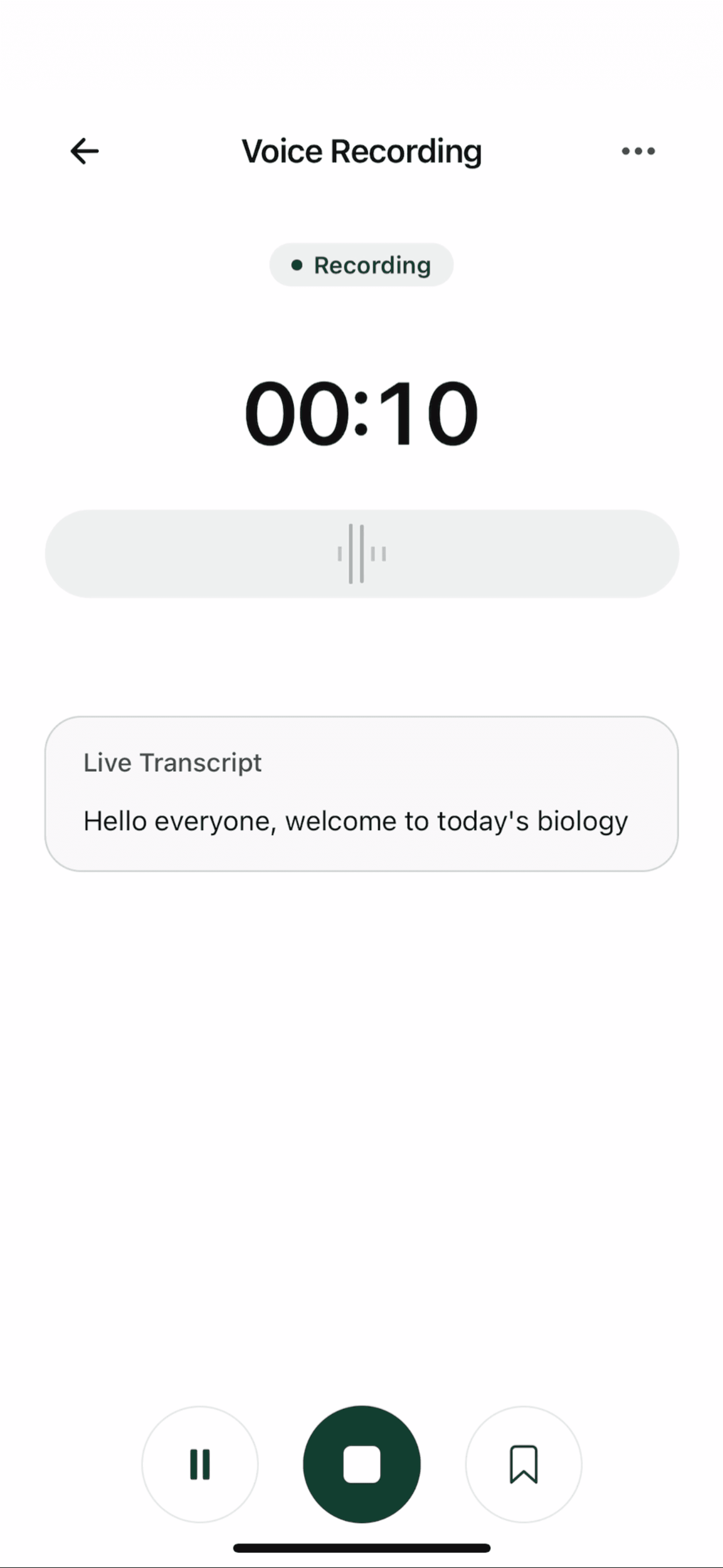Select the Voice Recording title

click(x=361, y=151)
